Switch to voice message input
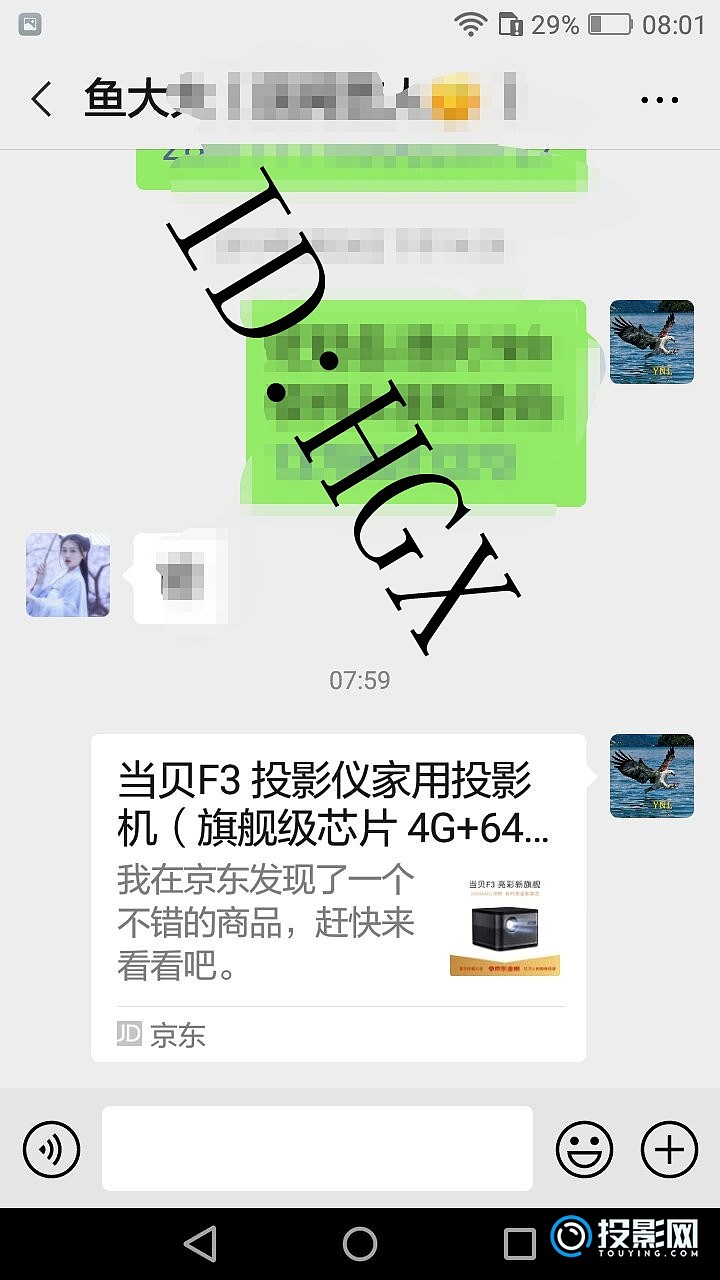Screen dimensions: 720x1280 click(x=51, y=1148)
